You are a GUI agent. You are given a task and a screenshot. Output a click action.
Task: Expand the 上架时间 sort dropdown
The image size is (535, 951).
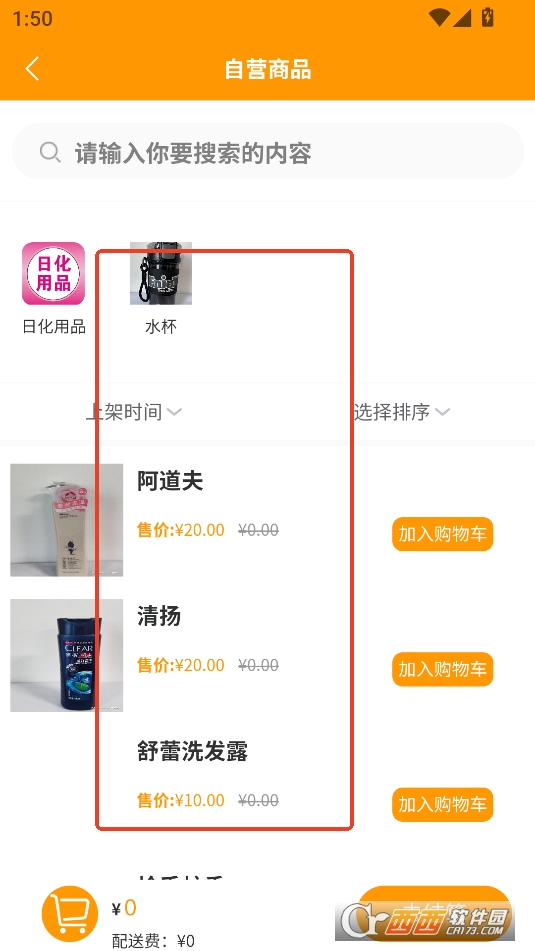133,412
